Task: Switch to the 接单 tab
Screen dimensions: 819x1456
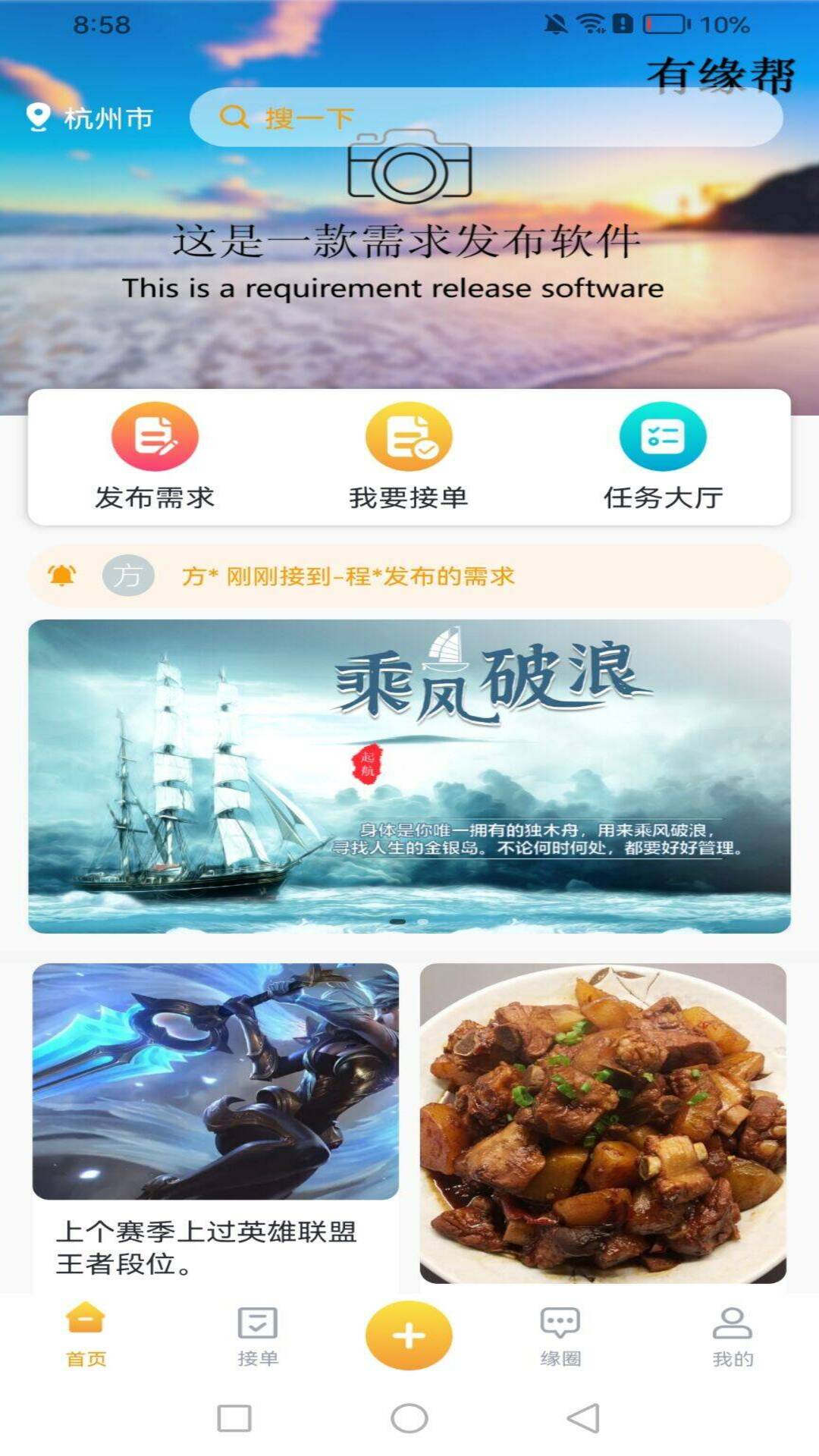Action: tap(258, 1335)
